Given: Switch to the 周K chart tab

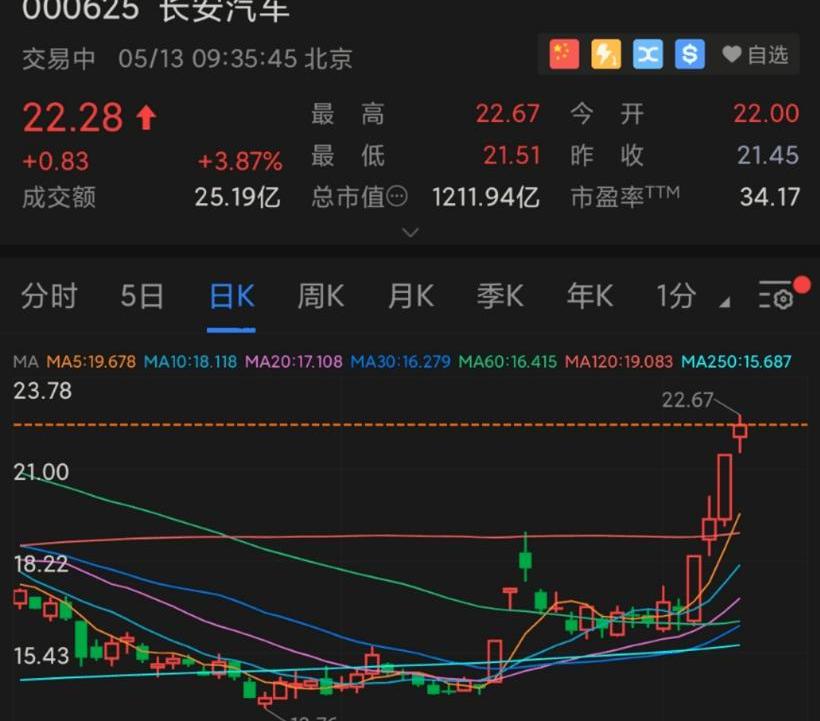Looking at the screenshot, I should coord(321,296).
